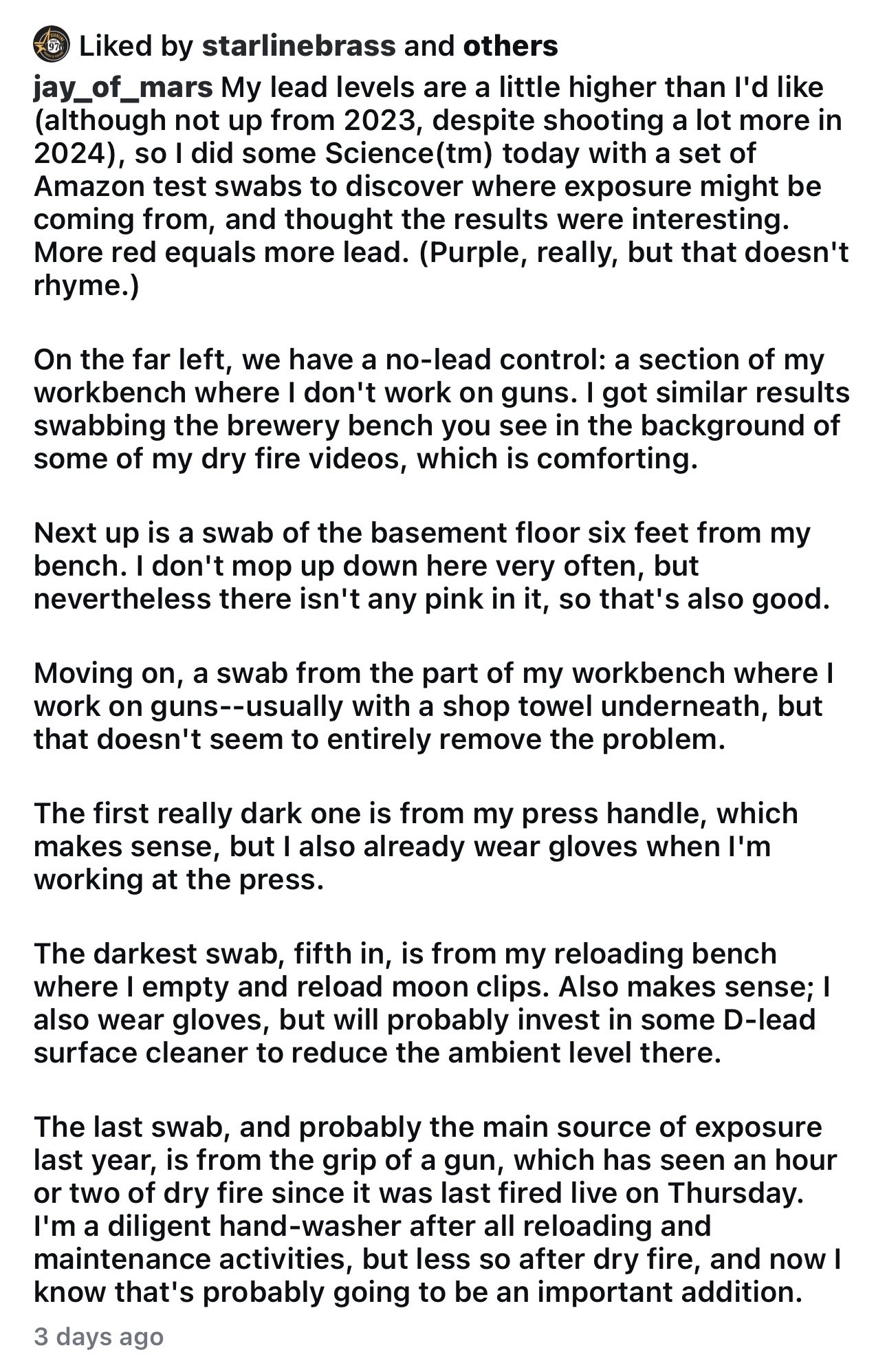Tap the liker avatar beside Liked by
This screenshot has width=887, height=1372.
point(52,46)
